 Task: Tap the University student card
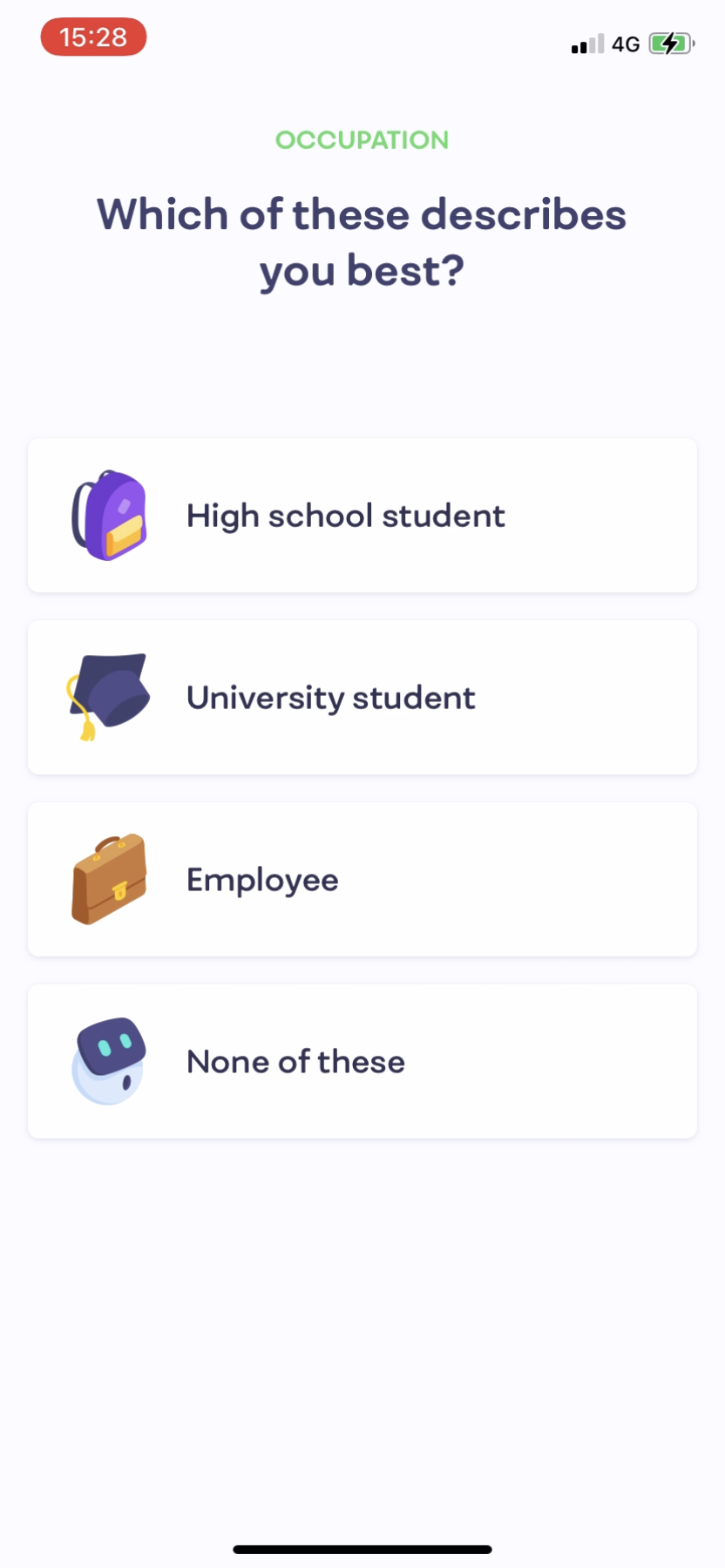click(362, 697)
